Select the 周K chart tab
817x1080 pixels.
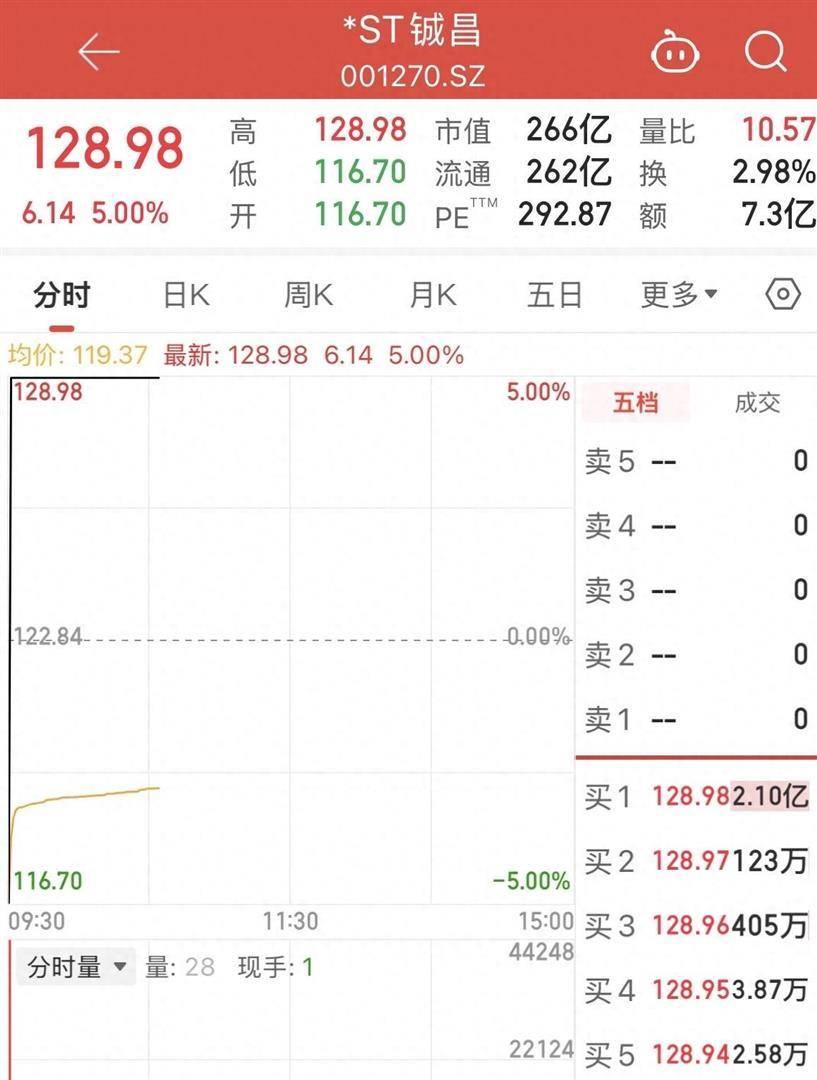[x=308, y=295]
